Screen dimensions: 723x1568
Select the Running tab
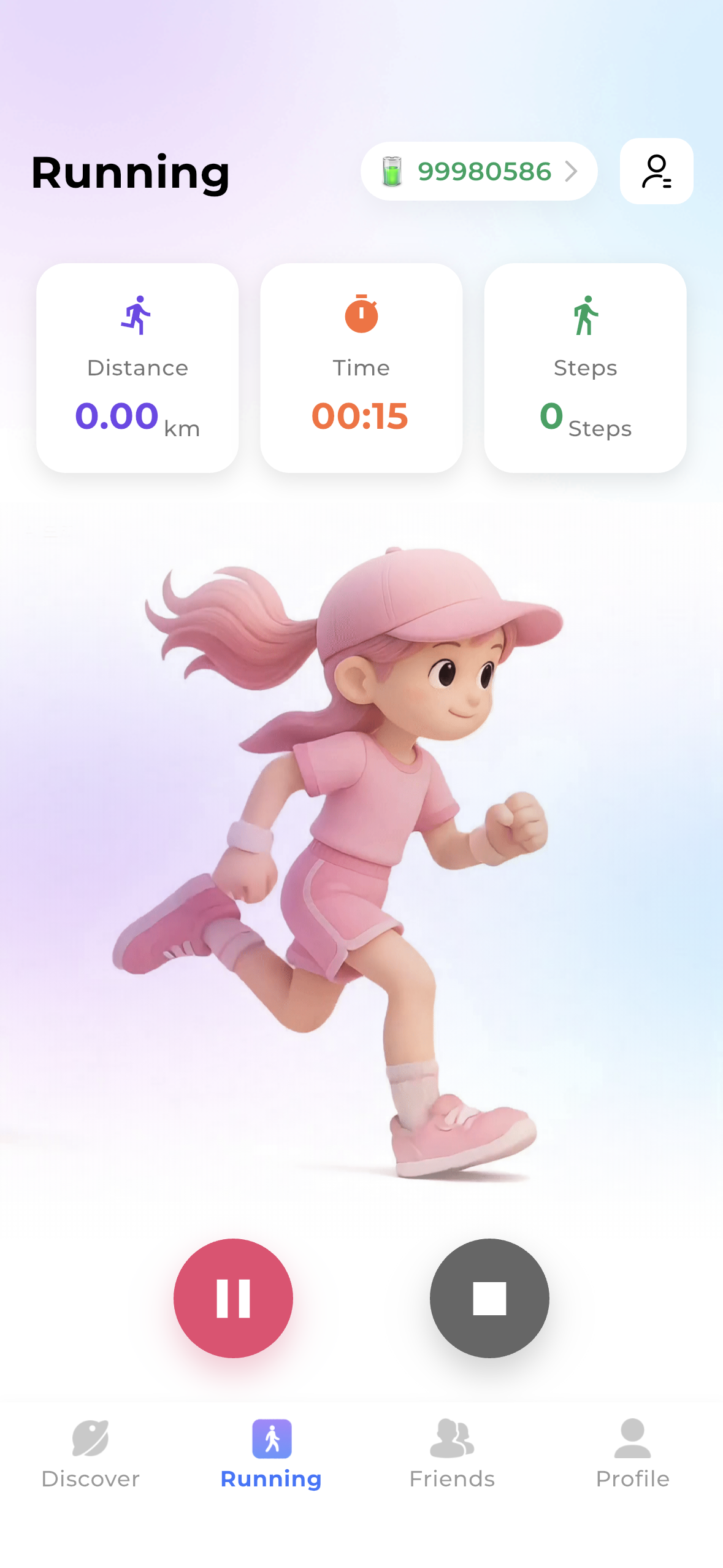271,1453
